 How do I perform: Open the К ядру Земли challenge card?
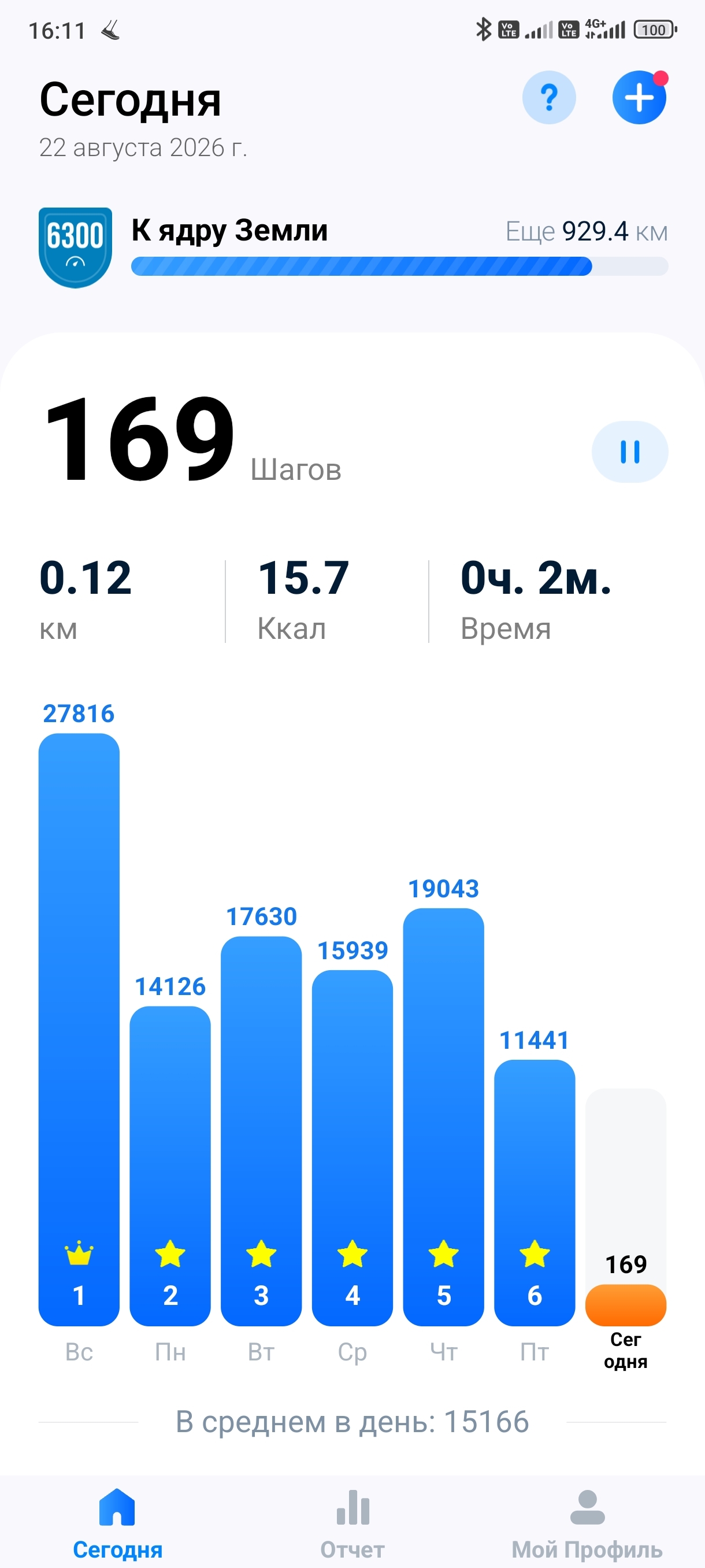click(353, 247)
